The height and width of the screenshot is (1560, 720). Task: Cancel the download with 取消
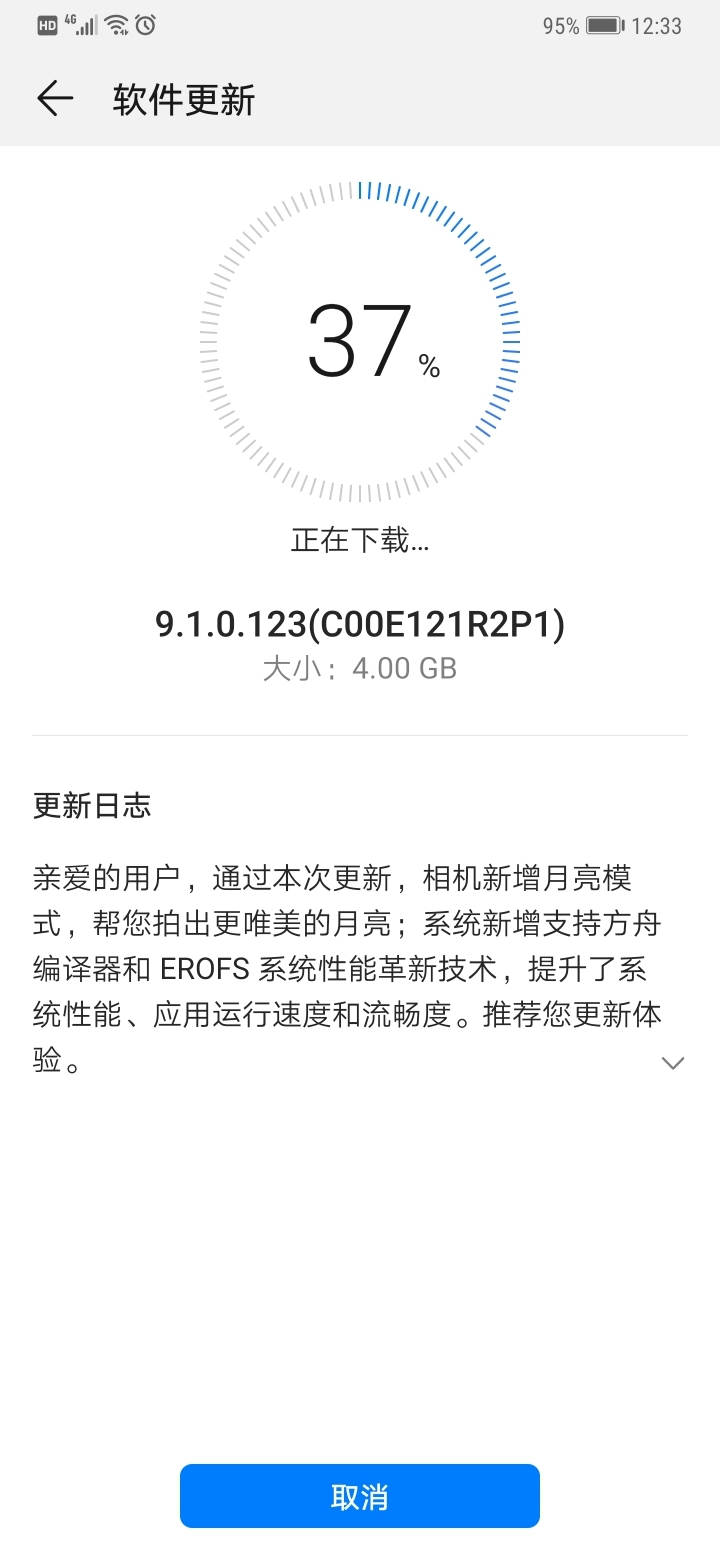point(360,1496)
